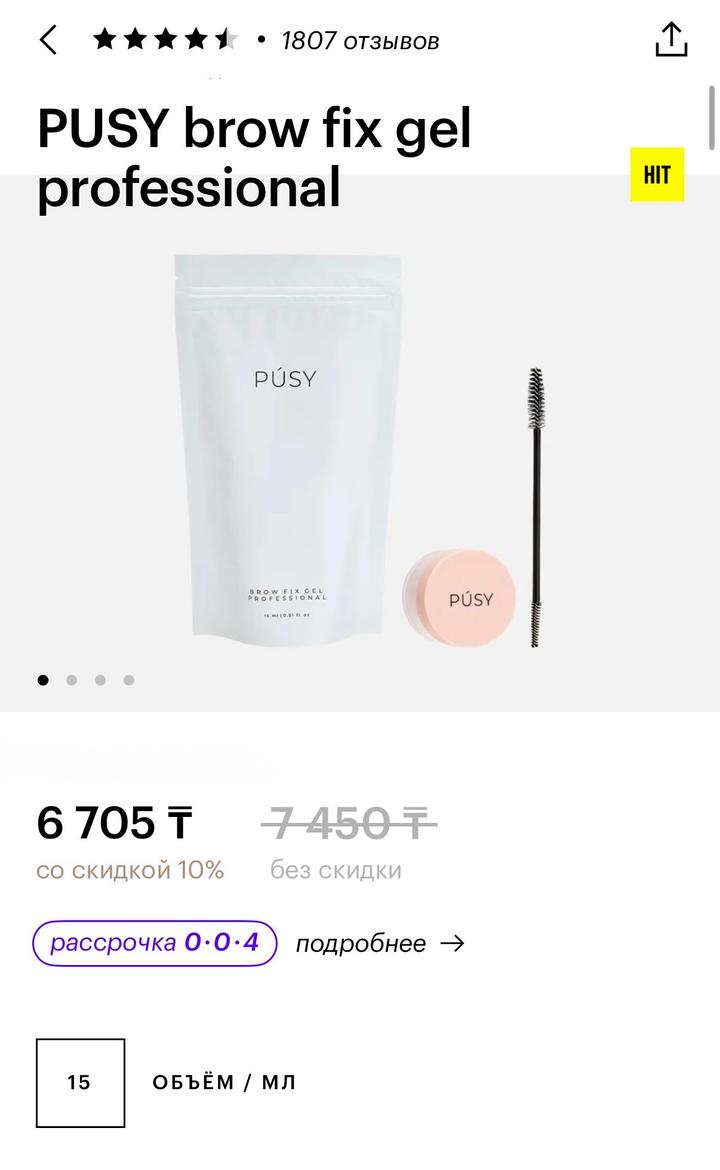Viewport: 720px width, 1170px height.
Task: Jump to the second gallery photo dot
Action: point(71,680)
